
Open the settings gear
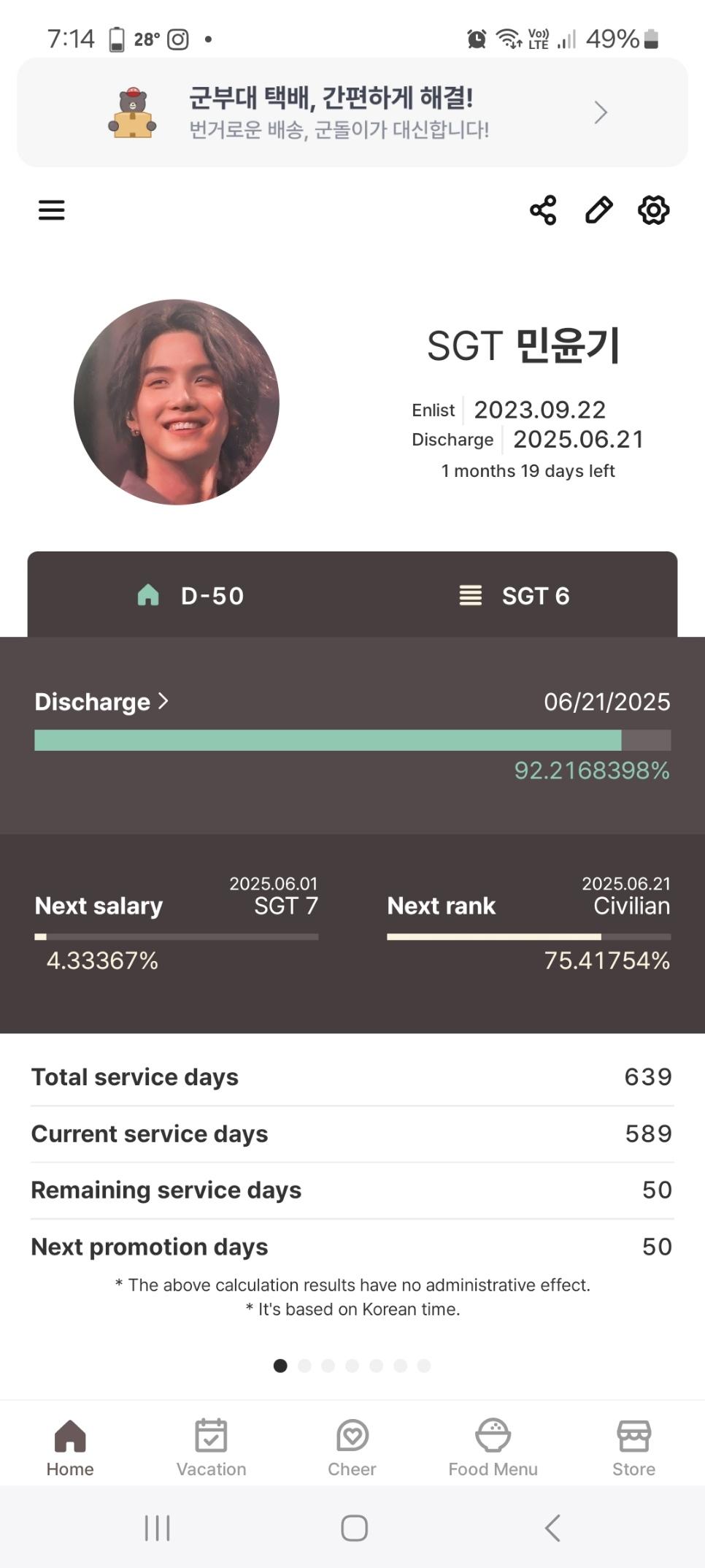point(653,210)
